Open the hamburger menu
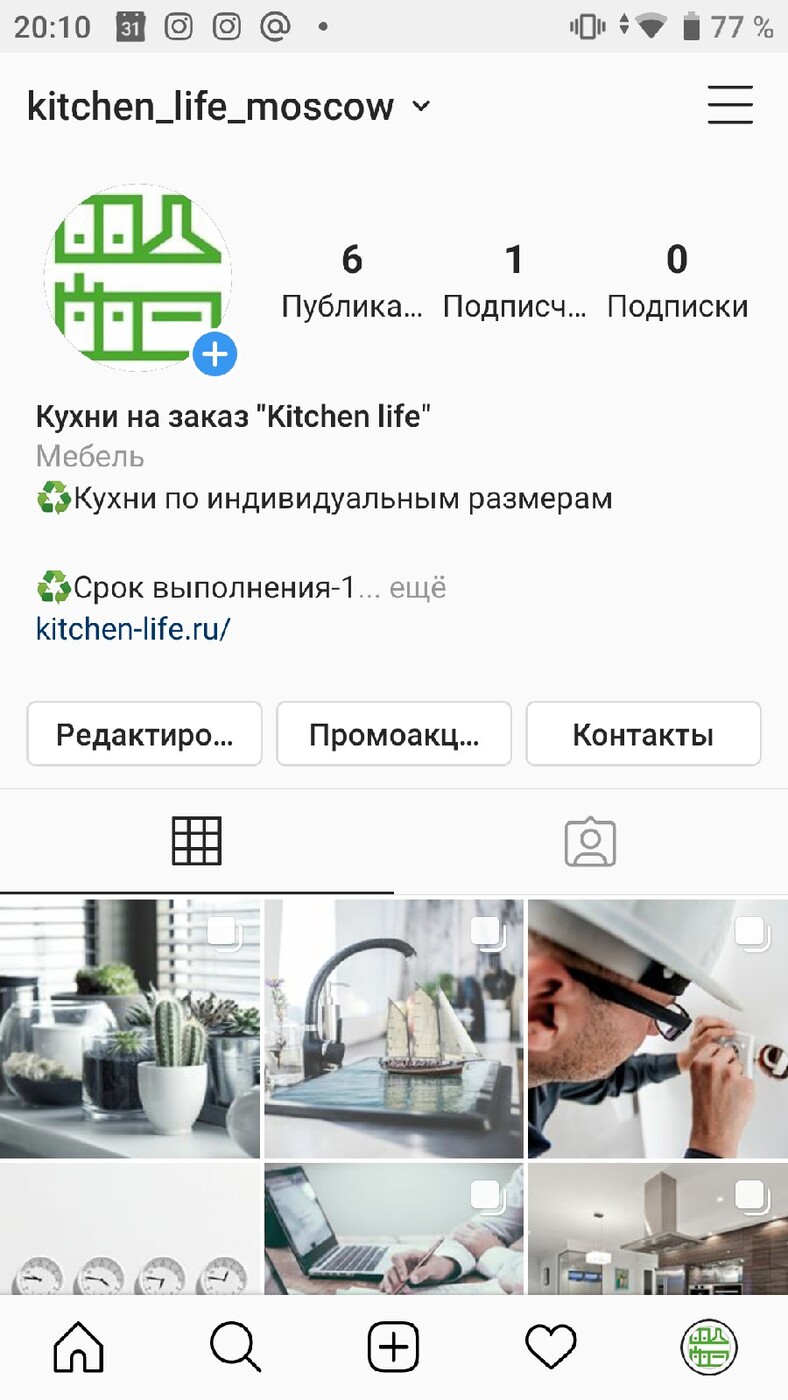Viewport: 788px width, 1400px height. 730,105
